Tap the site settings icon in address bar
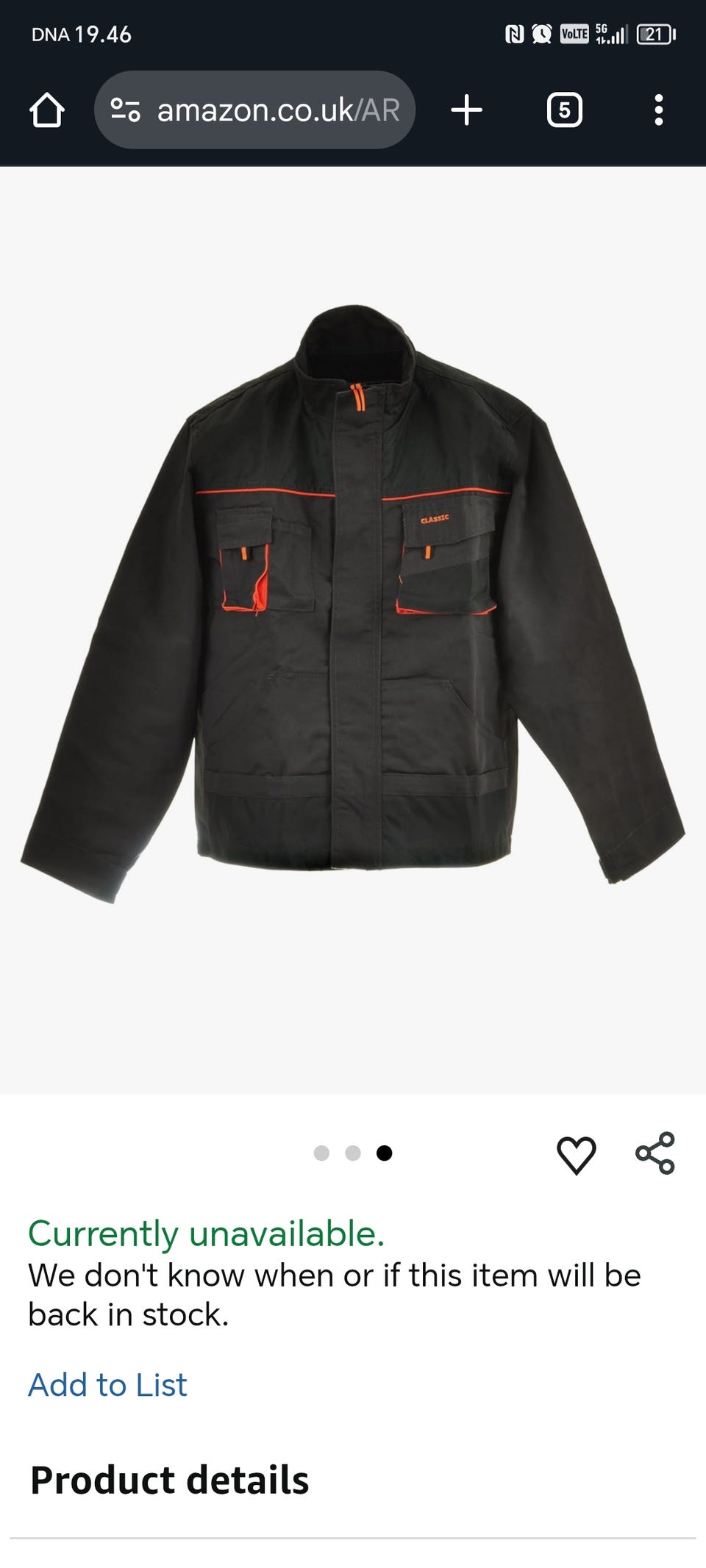706x1568 pixels. tap(125, 110)
